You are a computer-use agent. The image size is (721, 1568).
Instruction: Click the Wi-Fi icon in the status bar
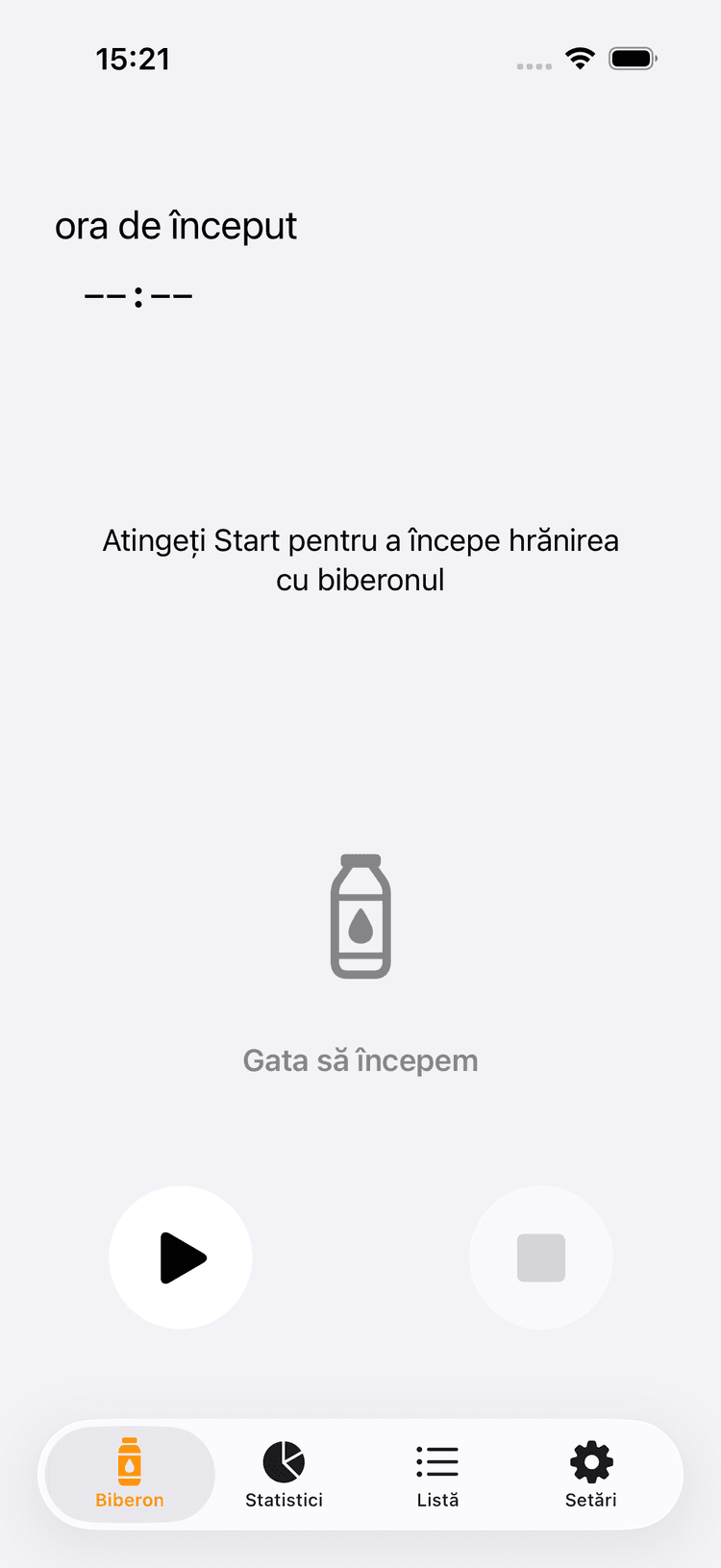579,58
